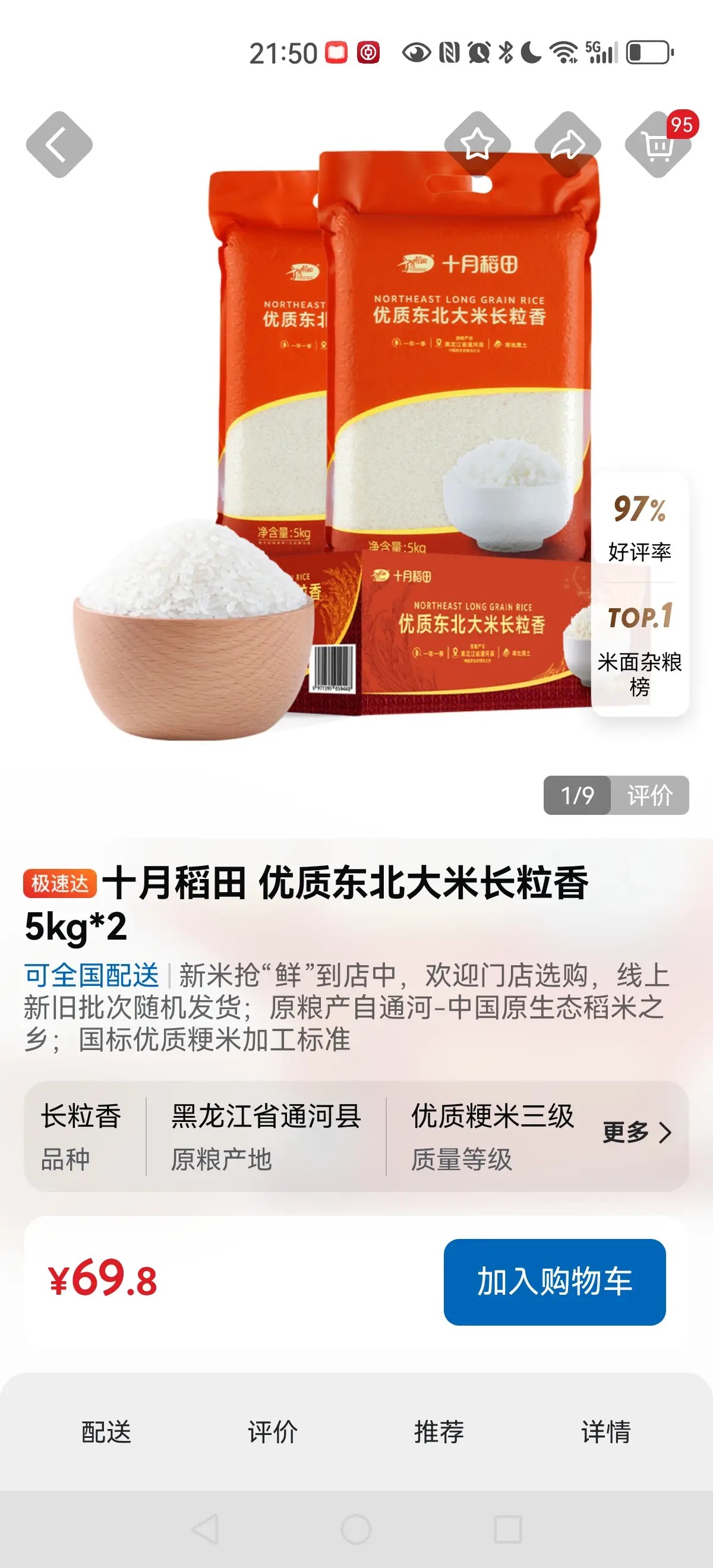The width and height of the screenshot is (713, 1568).
Task: Switch to the 配送 tab
Action: coord(106,1431)
